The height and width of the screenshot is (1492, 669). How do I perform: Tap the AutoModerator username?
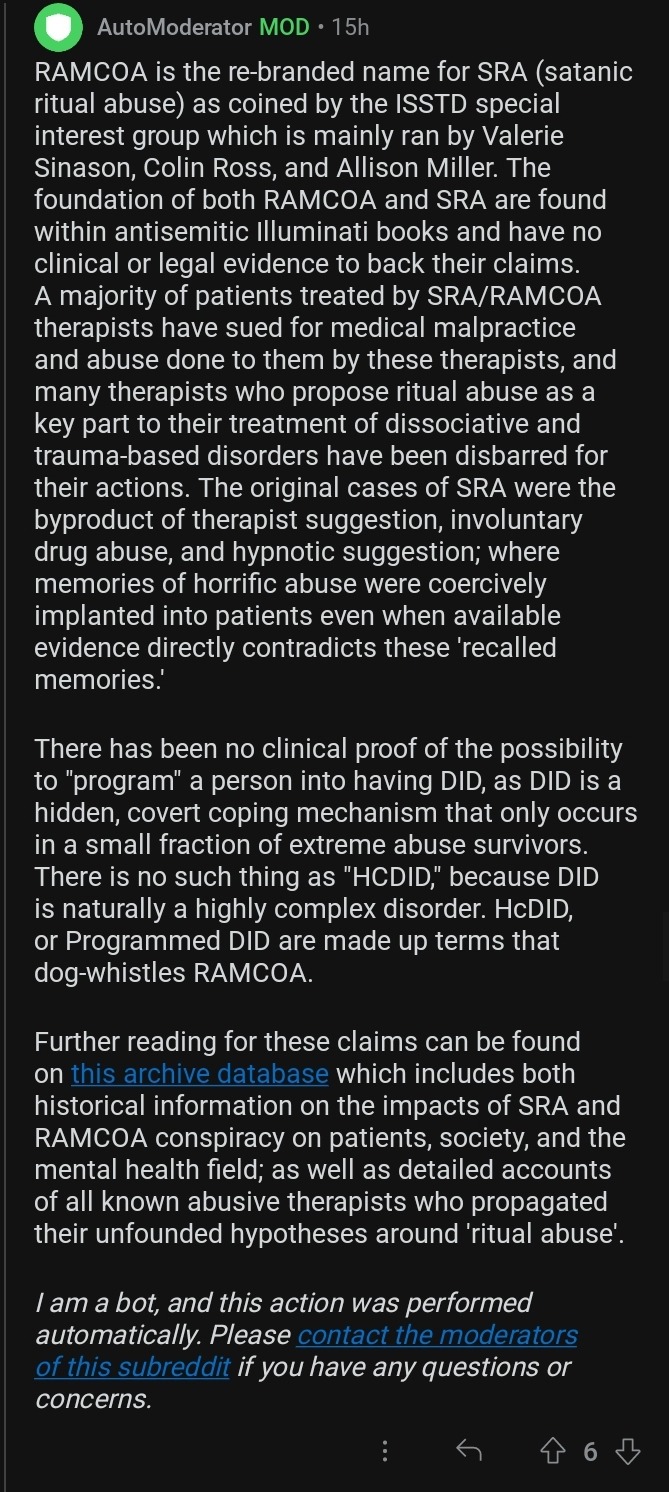tap(173, 28)
